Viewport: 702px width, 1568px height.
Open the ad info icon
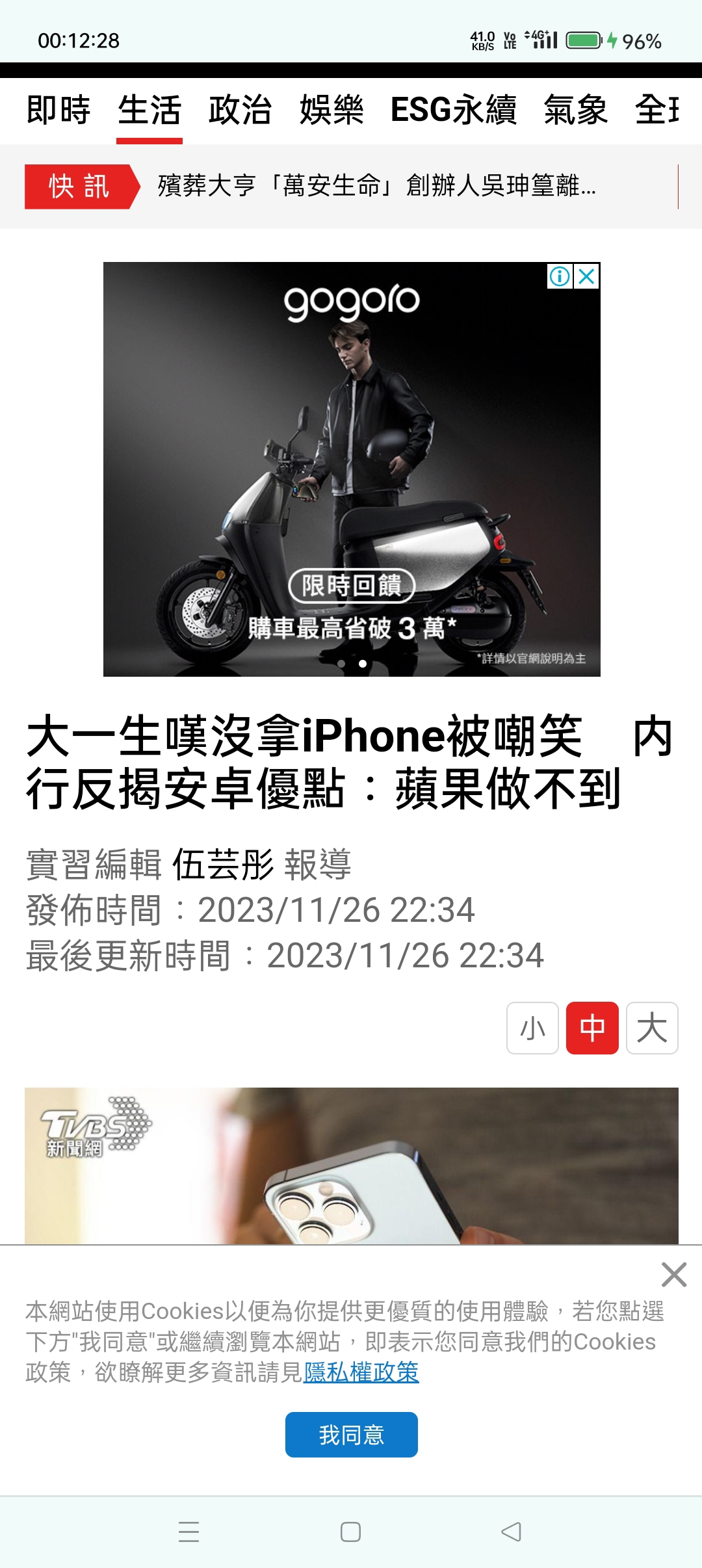coord(560,276)
